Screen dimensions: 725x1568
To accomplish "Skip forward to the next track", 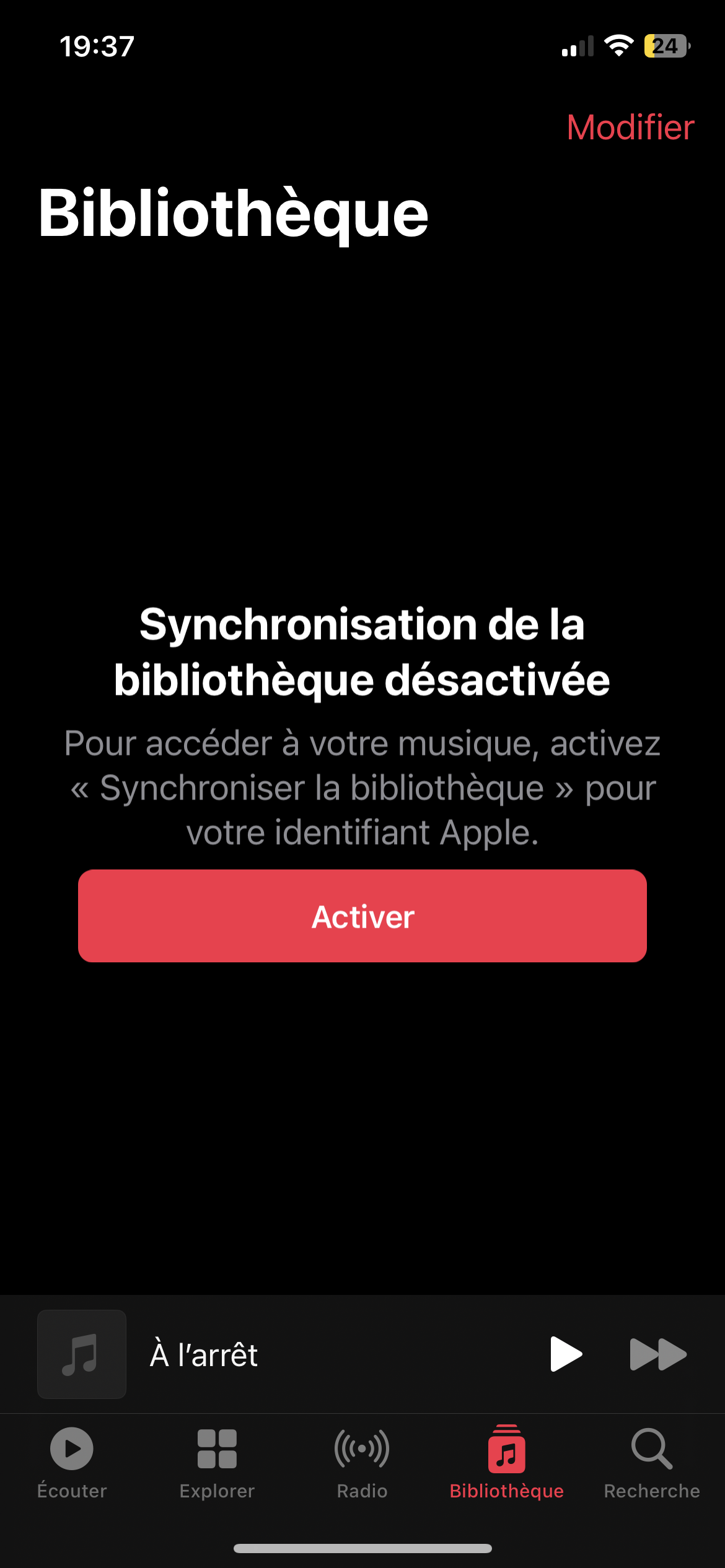I will click(x=657, y=1354).
